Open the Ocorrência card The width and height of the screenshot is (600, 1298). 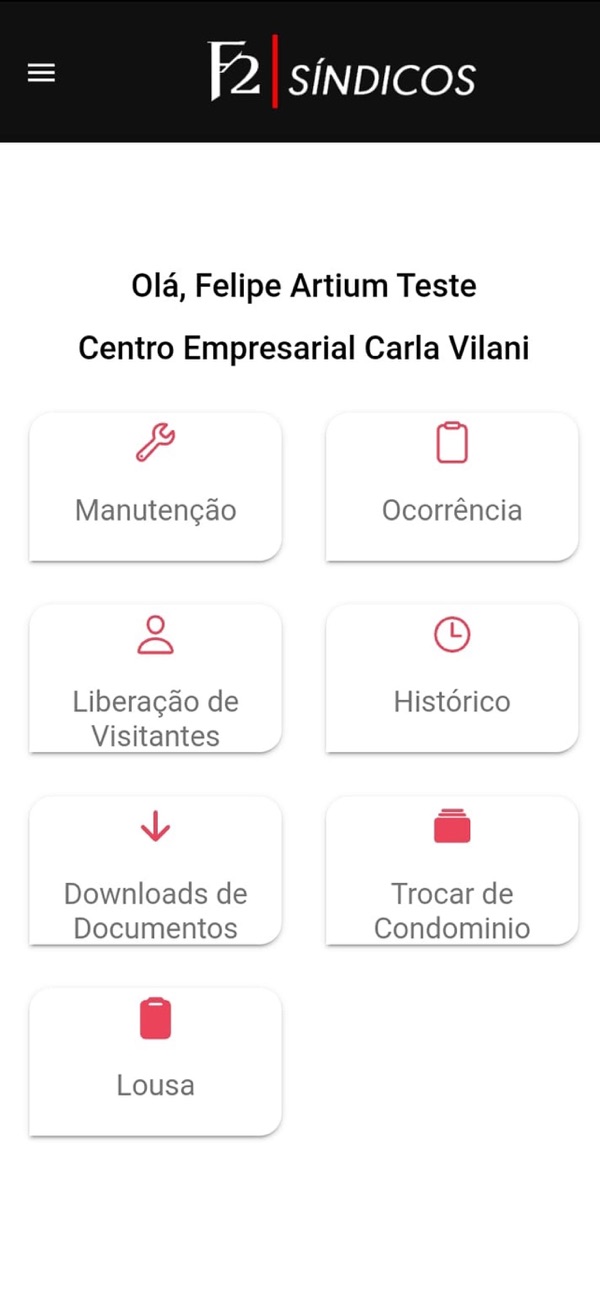(452, 486)
